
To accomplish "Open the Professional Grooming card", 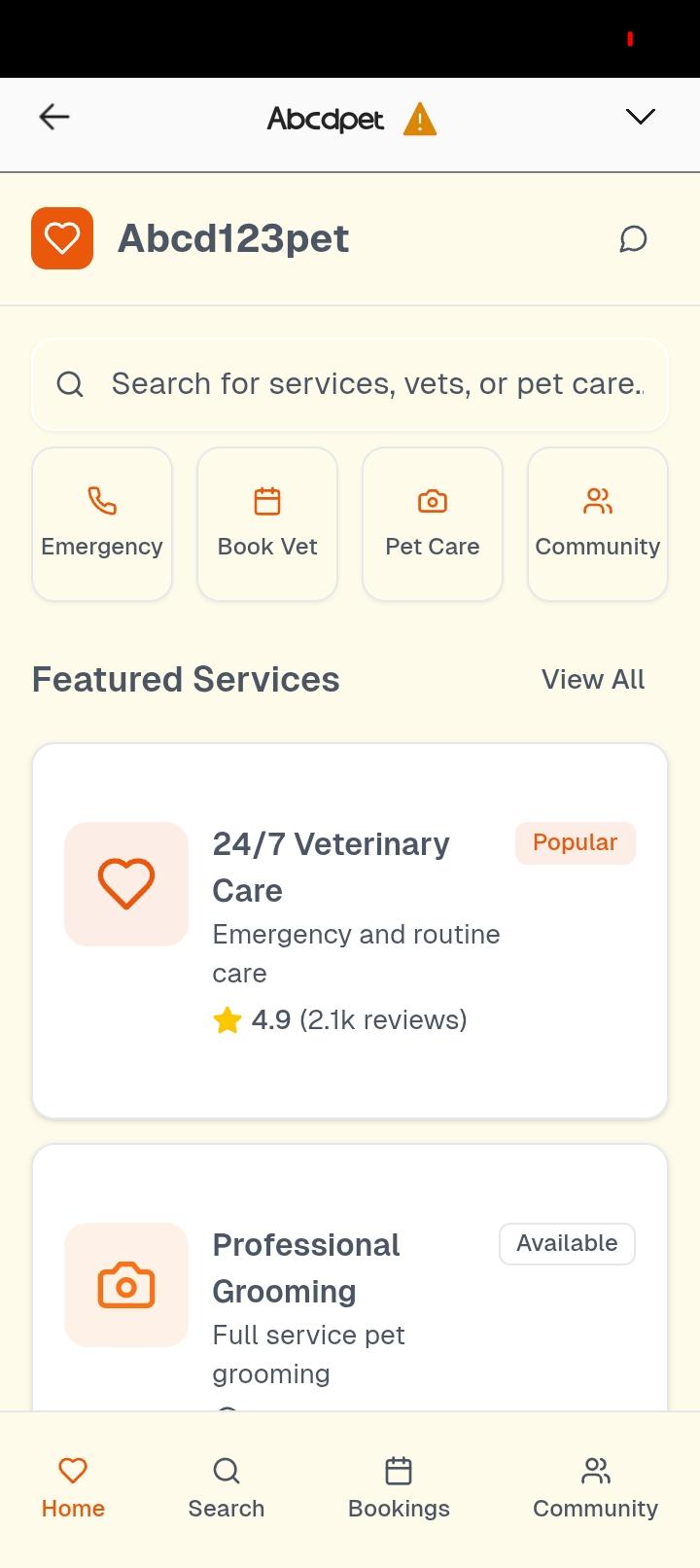I will tap(350, 1278).
